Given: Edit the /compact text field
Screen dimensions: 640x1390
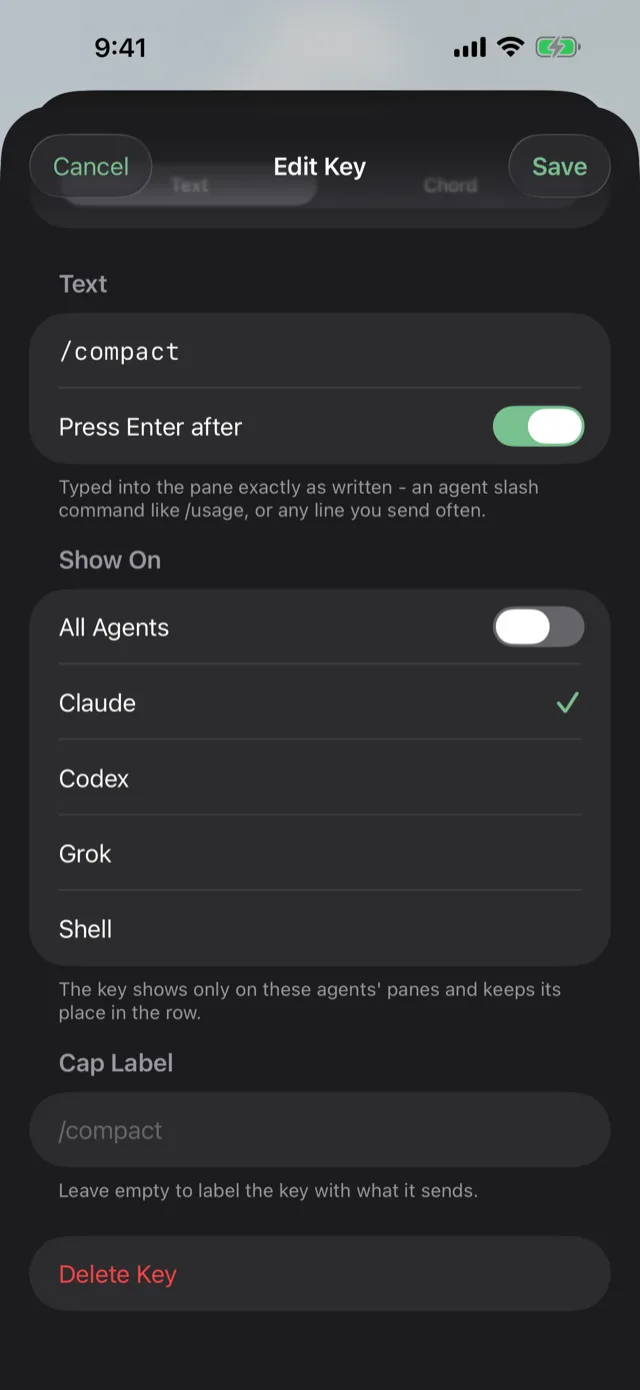Looking at the screenshot, I should [x=320, y=352].
